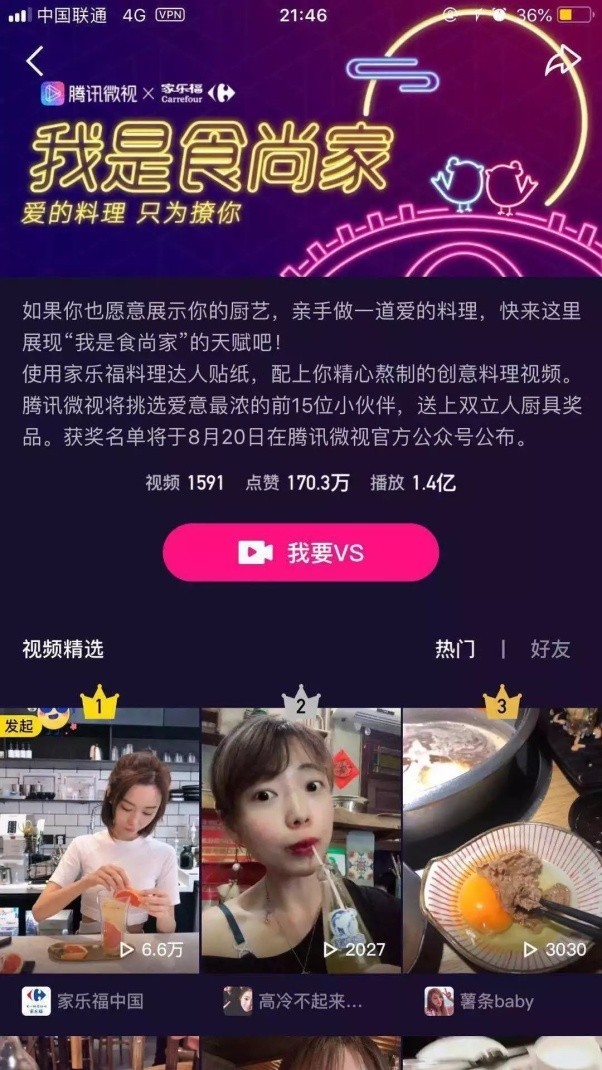Screen dimensions: 602x1070
Task: Go back using the arrow icon
Action: click(35, 61)
